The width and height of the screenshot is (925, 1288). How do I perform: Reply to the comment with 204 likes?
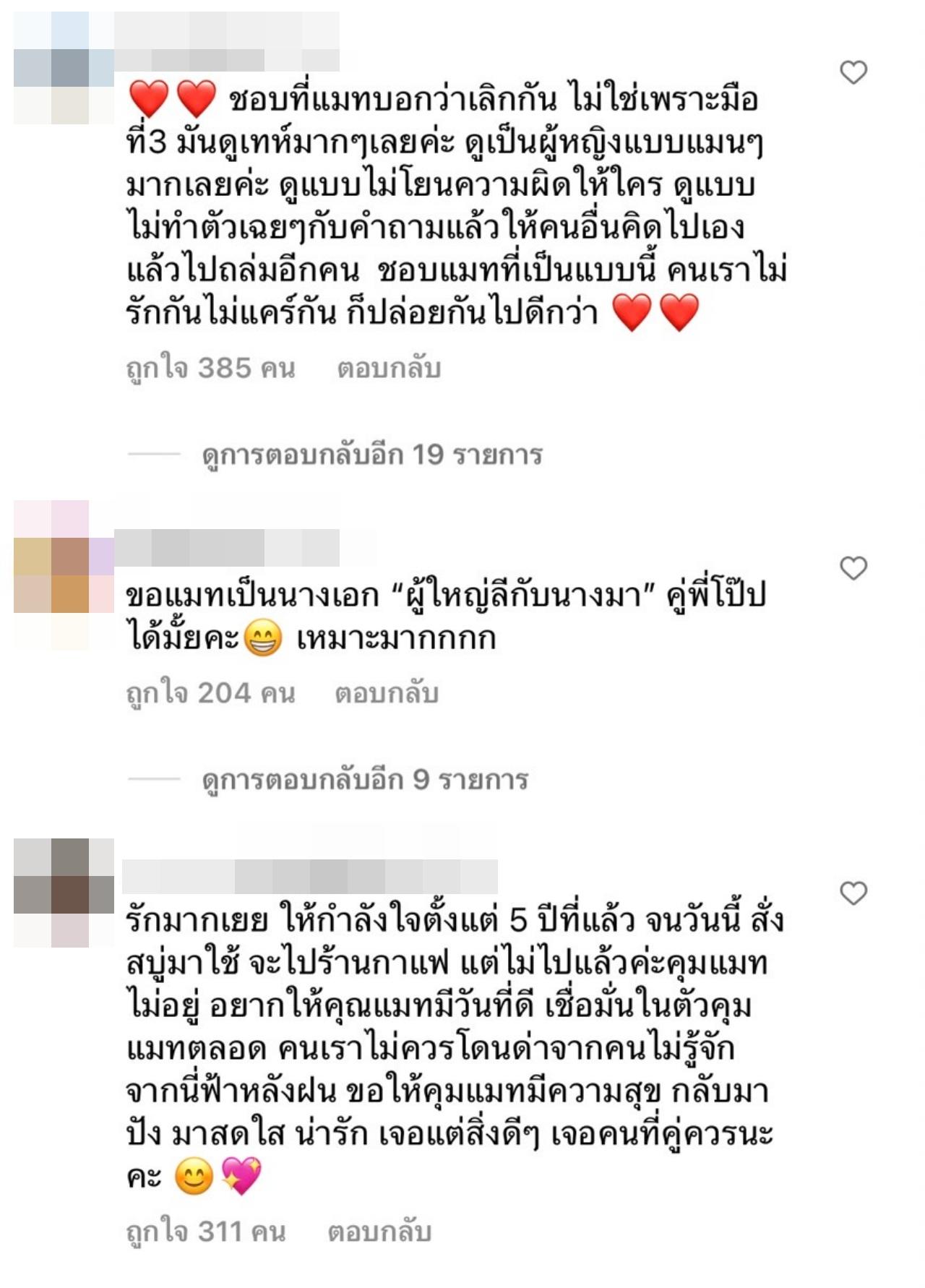[x=387, y=693]
